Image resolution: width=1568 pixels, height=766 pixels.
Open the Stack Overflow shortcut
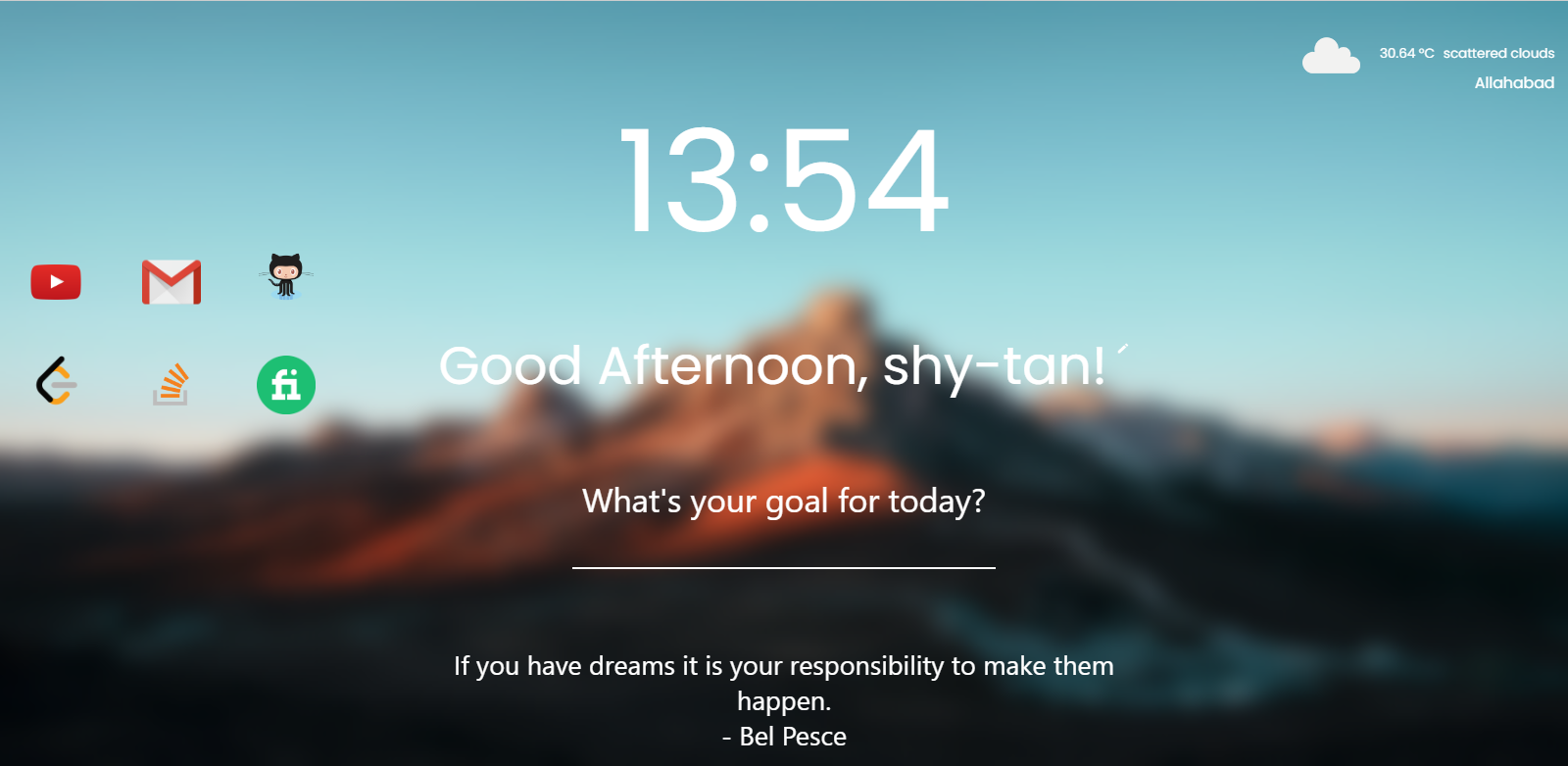coord(171,384)
